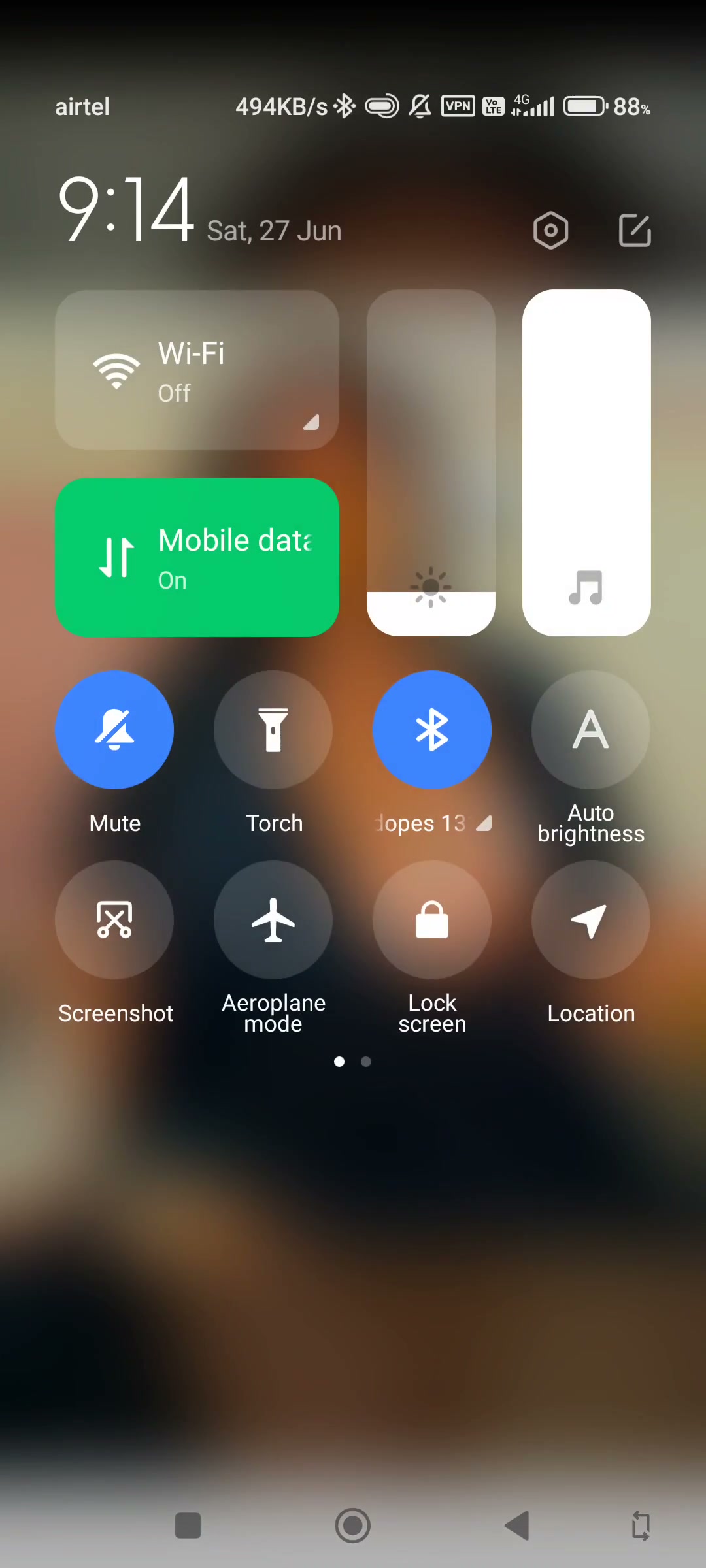Screen dimensions: 706x1568
Task: Enable Aeroplane mode
Action: [x=273, y=920]
